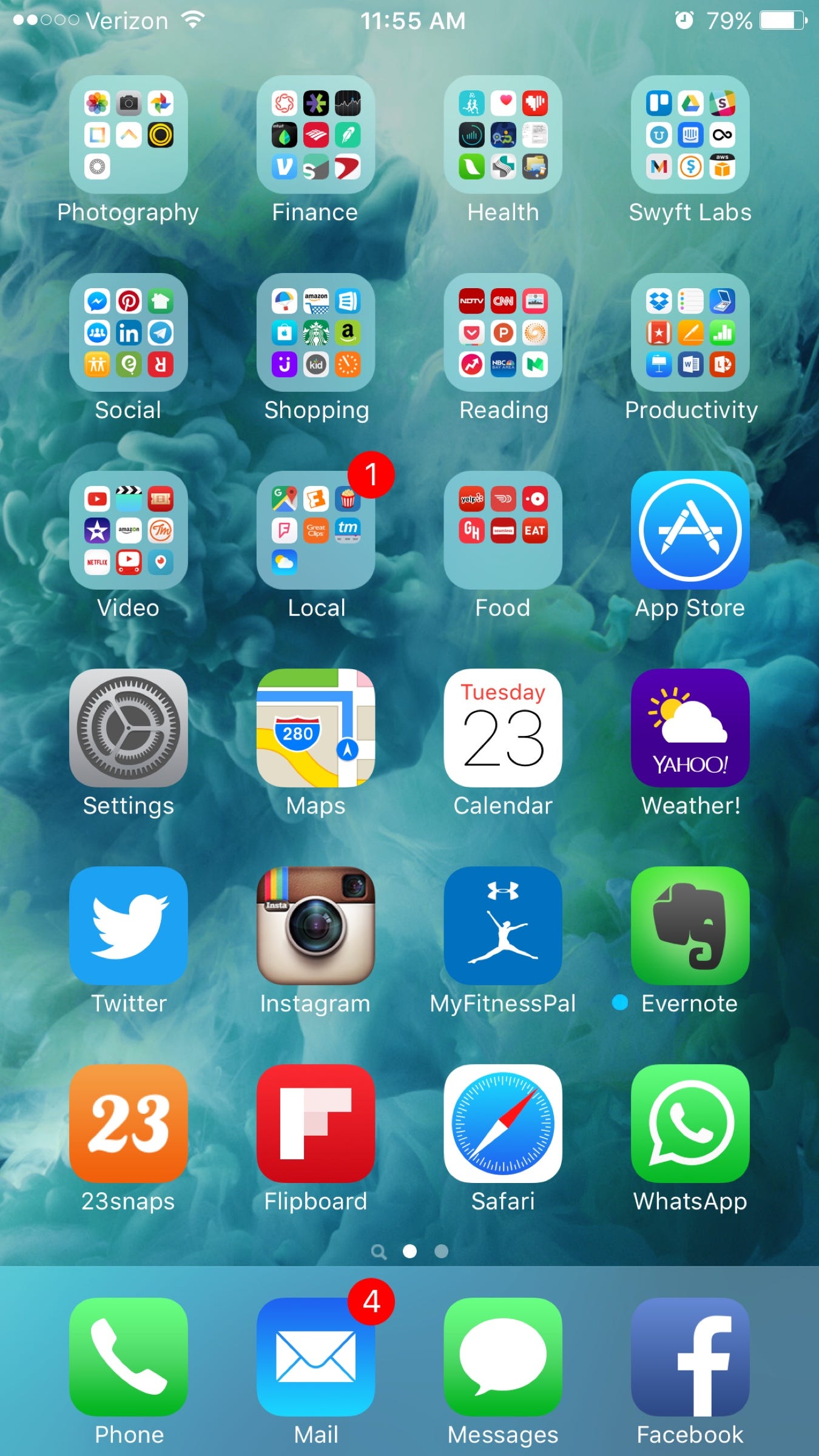Image resolution: width=819 pixels, height=1456 pixels.
Task: Launch the App Store
Action: click(x=690, y=530)
